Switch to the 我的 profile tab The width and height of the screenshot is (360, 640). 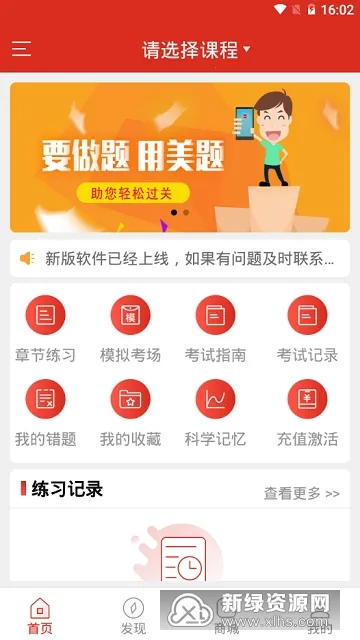click(x=320, y=616)
